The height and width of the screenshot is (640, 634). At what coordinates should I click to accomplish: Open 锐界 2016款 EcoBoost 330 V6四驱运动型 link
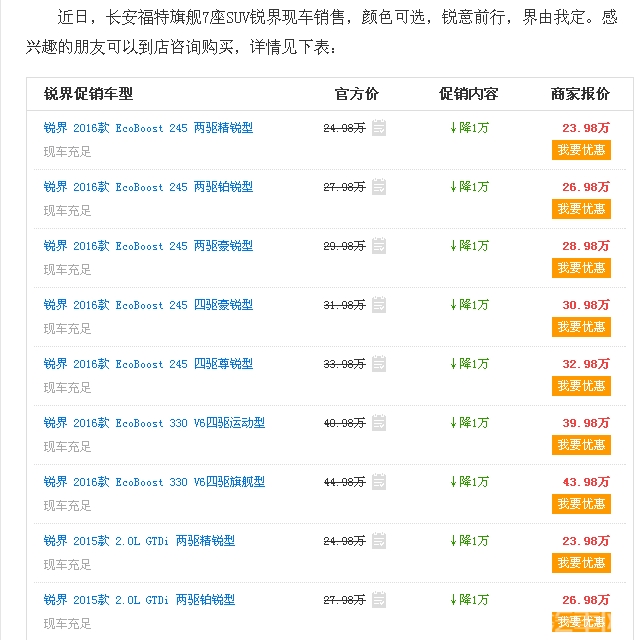point(154,423)
